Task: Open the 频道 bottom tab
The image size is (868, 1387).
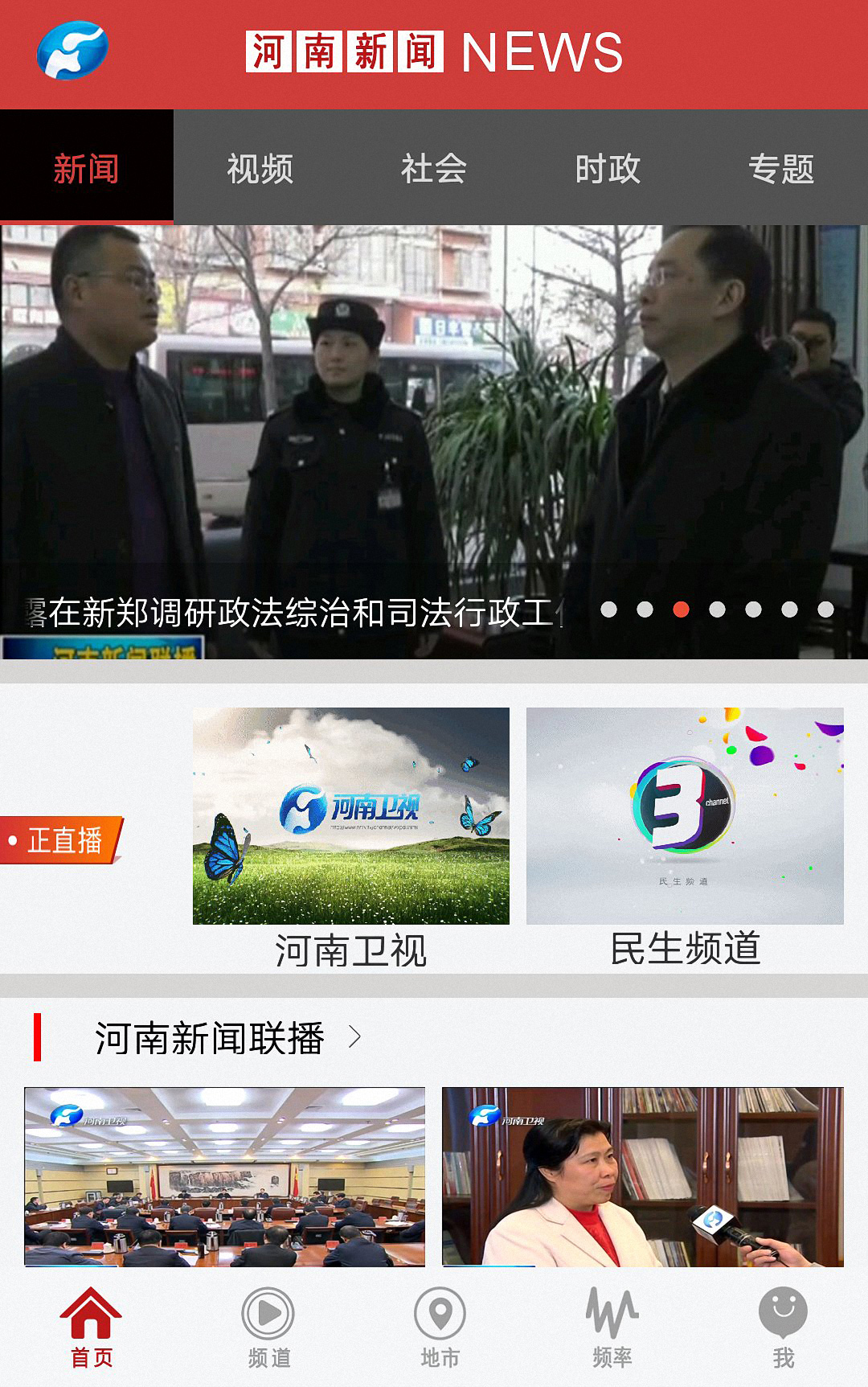Action: pos(268,1327)
